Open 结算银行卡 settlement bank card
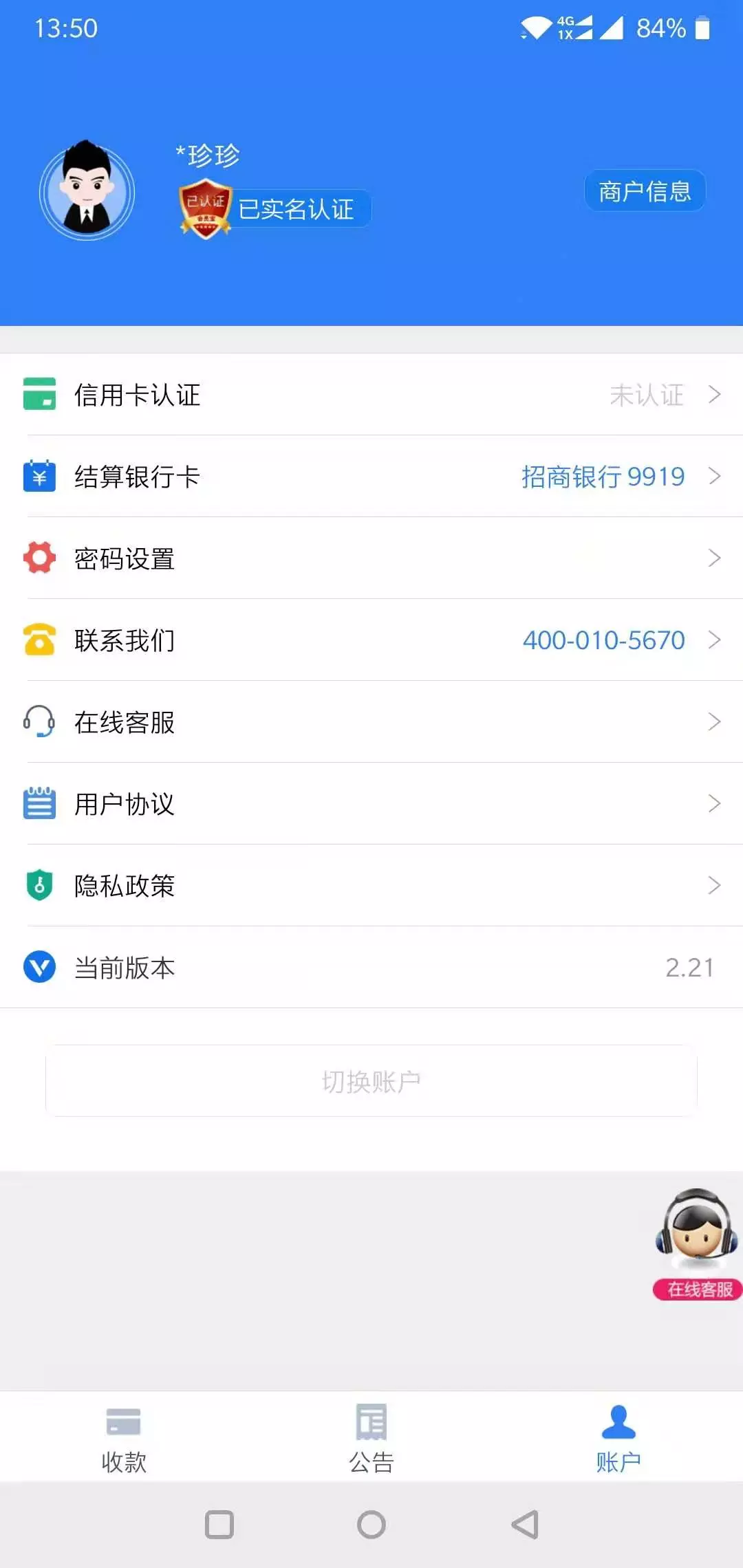Image resolution: width=743 pixels, height=1568 pixels. (x=371, y=477)
